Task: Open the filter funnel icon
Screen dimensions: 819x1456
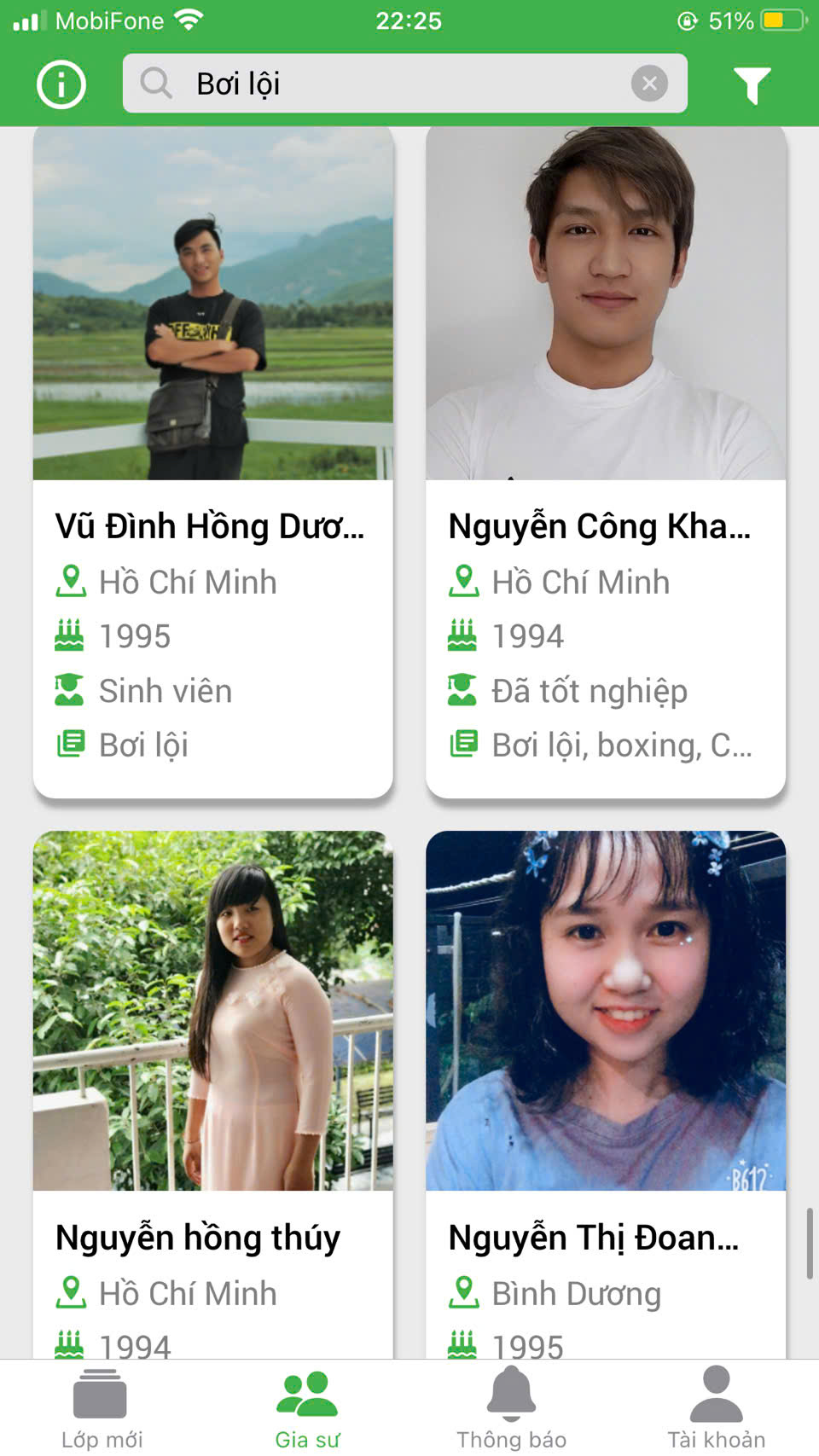Action: [752, 84]
